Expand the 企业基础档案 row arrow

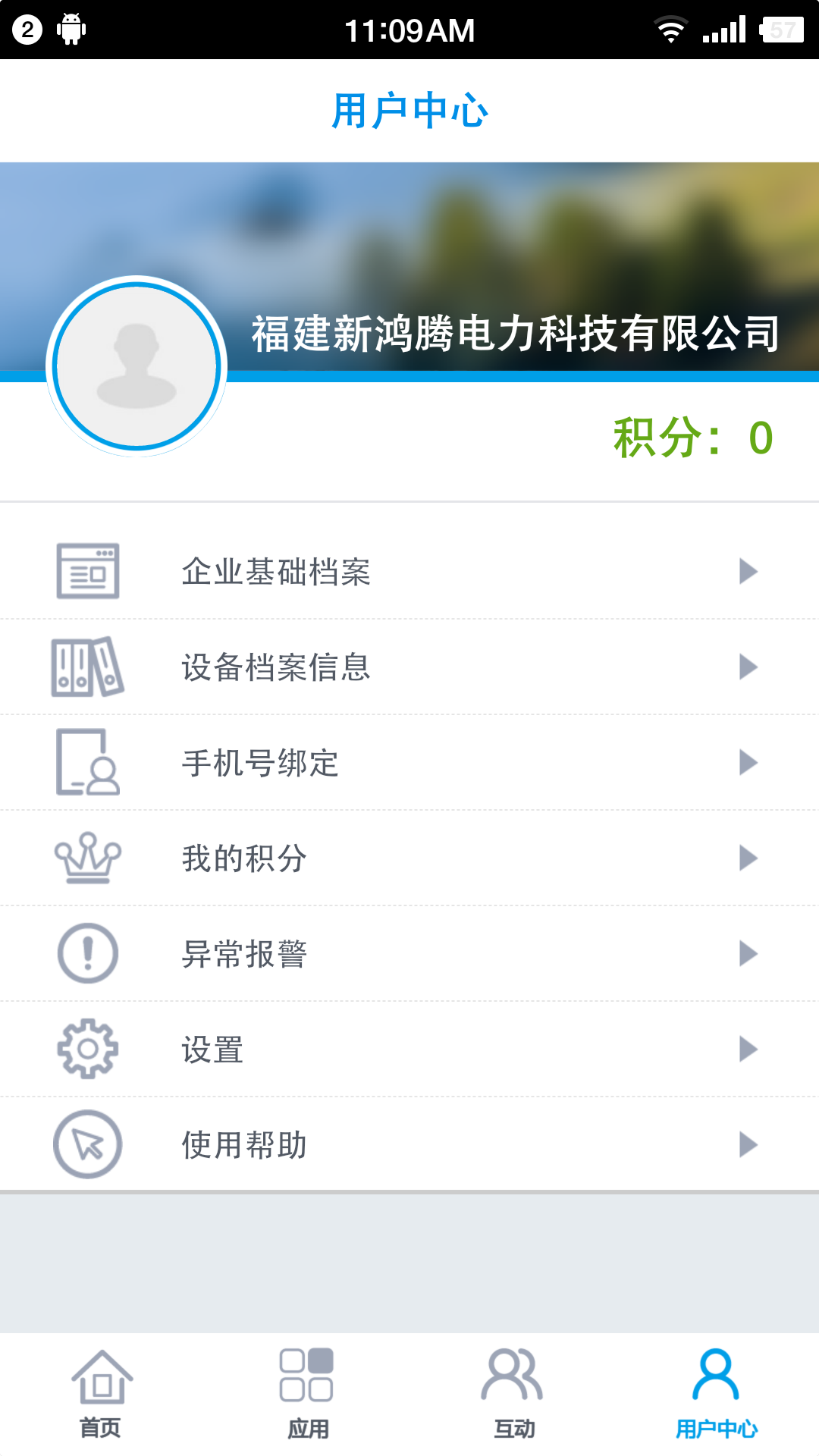tap(749, 572)
